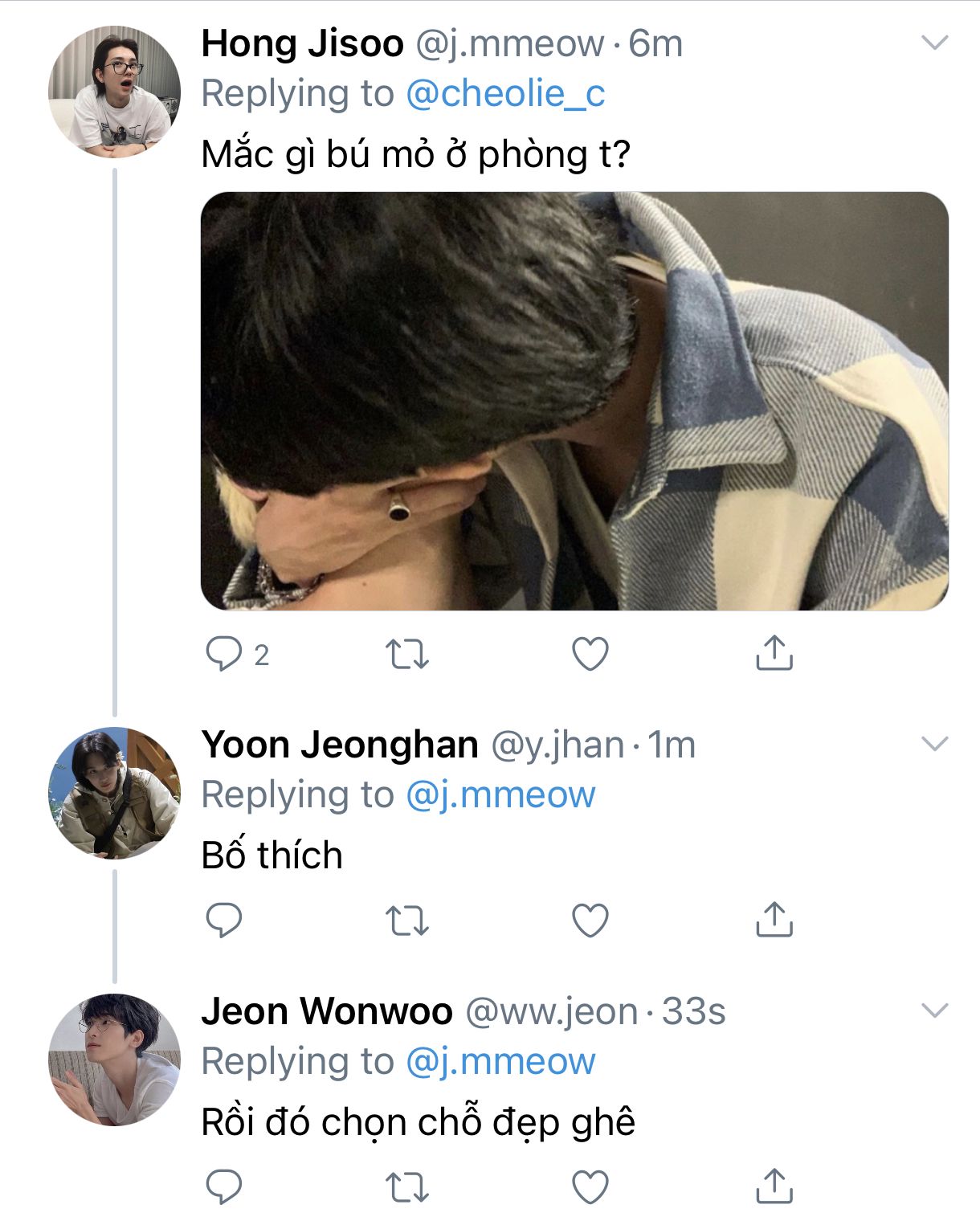Share Hong Jisoo's tweet

[x=774, y=653]
